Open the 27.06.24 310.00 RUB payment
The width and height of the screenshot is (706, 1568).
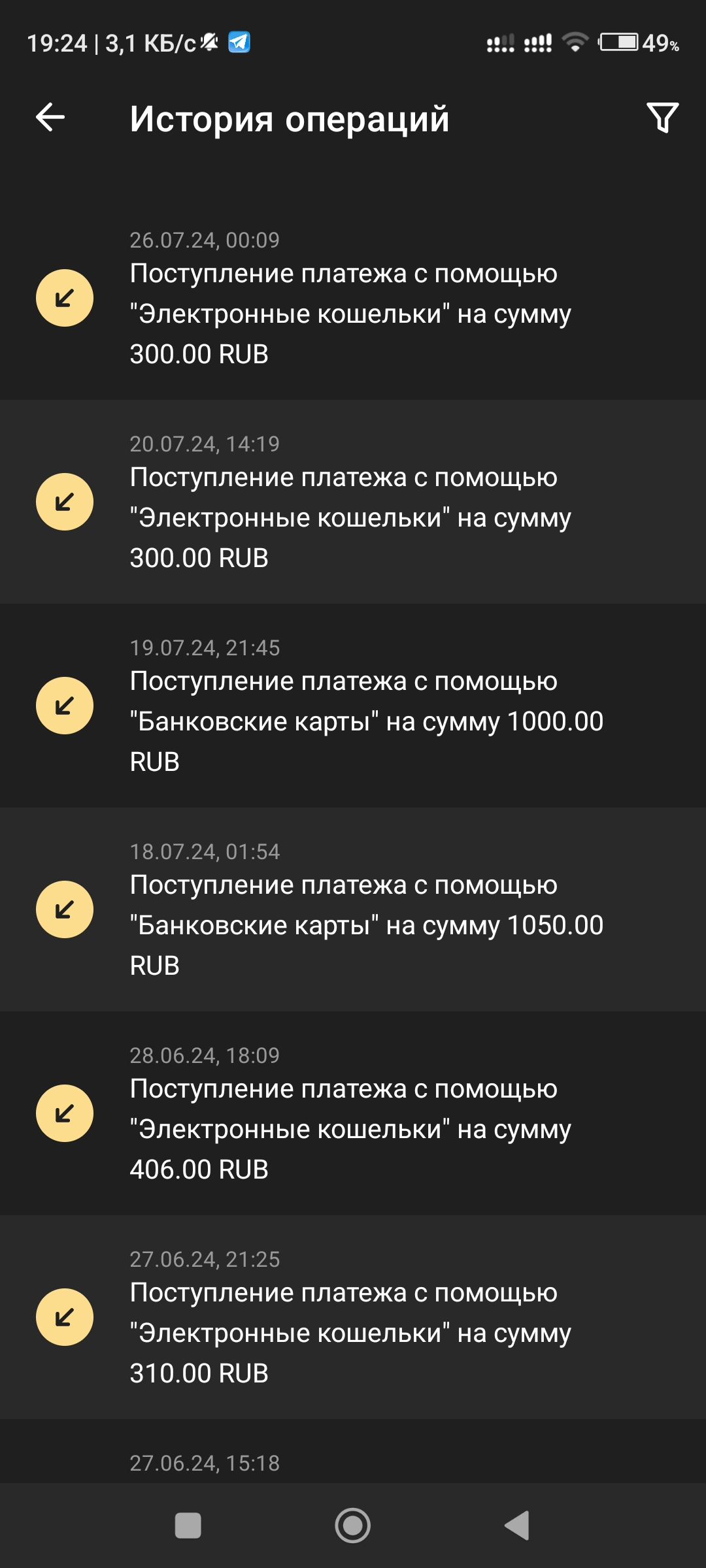[x=353, y=1318]
